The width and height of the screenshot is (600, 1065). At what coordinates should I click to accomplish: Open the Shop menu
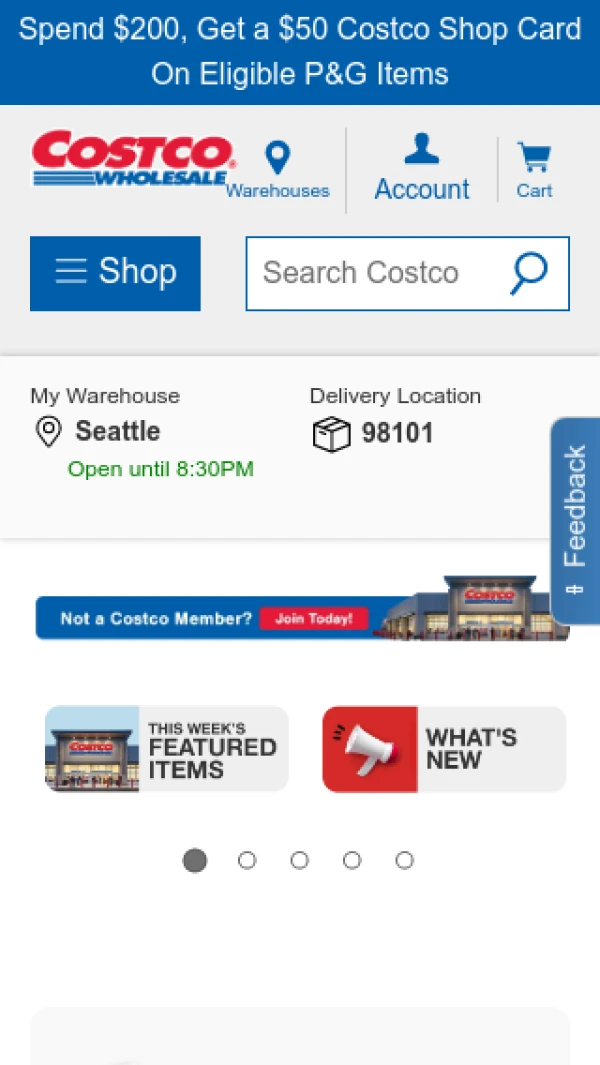pyautogui.click(x=115, y=273)
